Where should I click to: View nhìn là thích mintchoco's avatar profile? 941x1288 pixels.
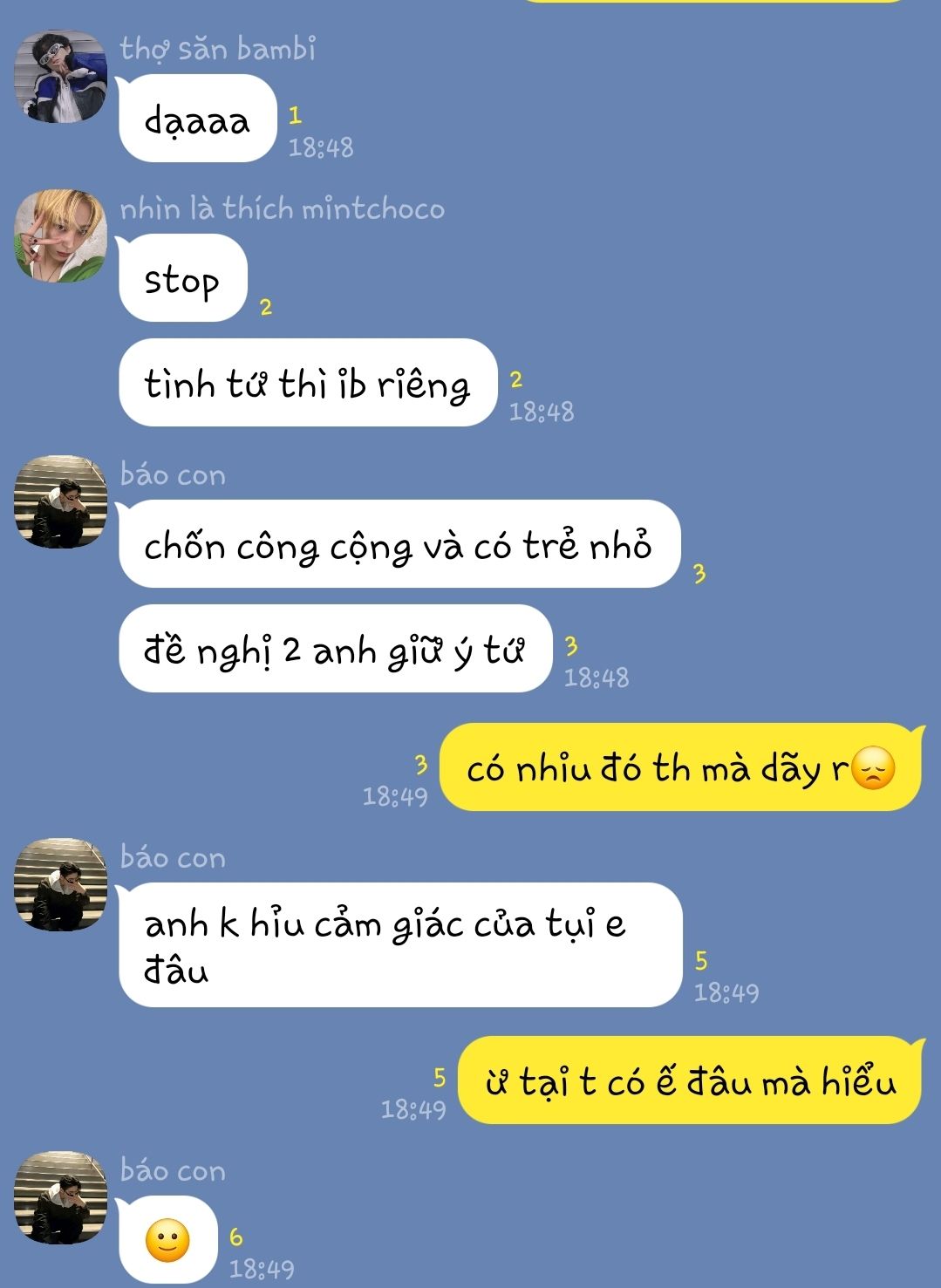point(61,236)
